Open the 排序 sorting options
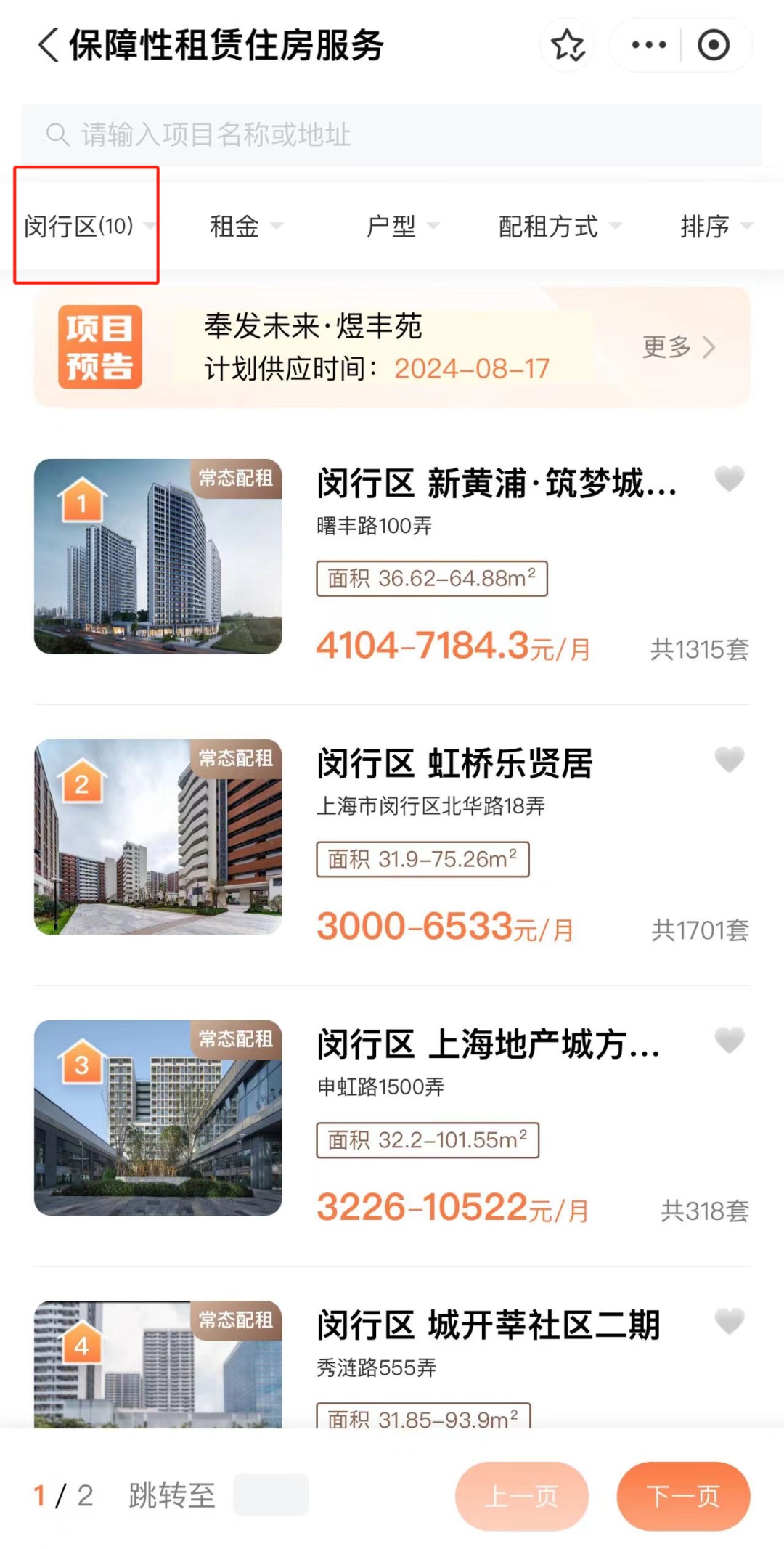Image resolution: width=784 pixels, height=1549 pixels. click(x=715, y=227)
